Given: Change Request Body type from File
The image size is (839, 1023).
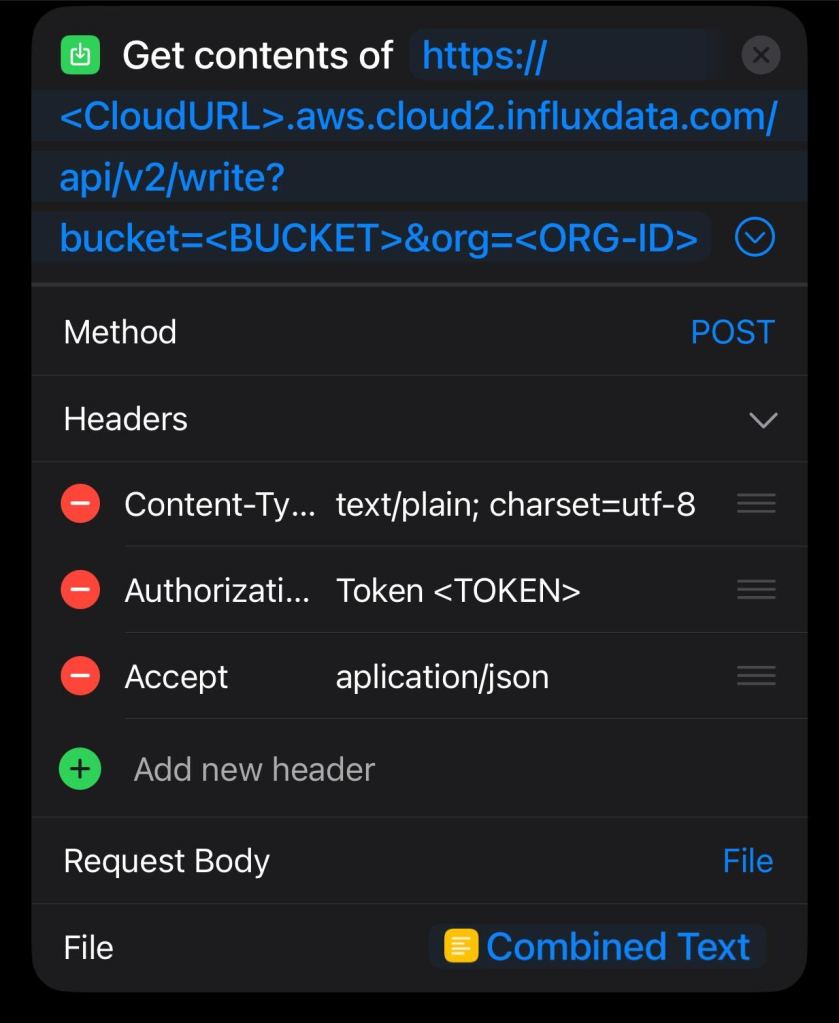Looking at the screenshot, I should coord(747,861).
